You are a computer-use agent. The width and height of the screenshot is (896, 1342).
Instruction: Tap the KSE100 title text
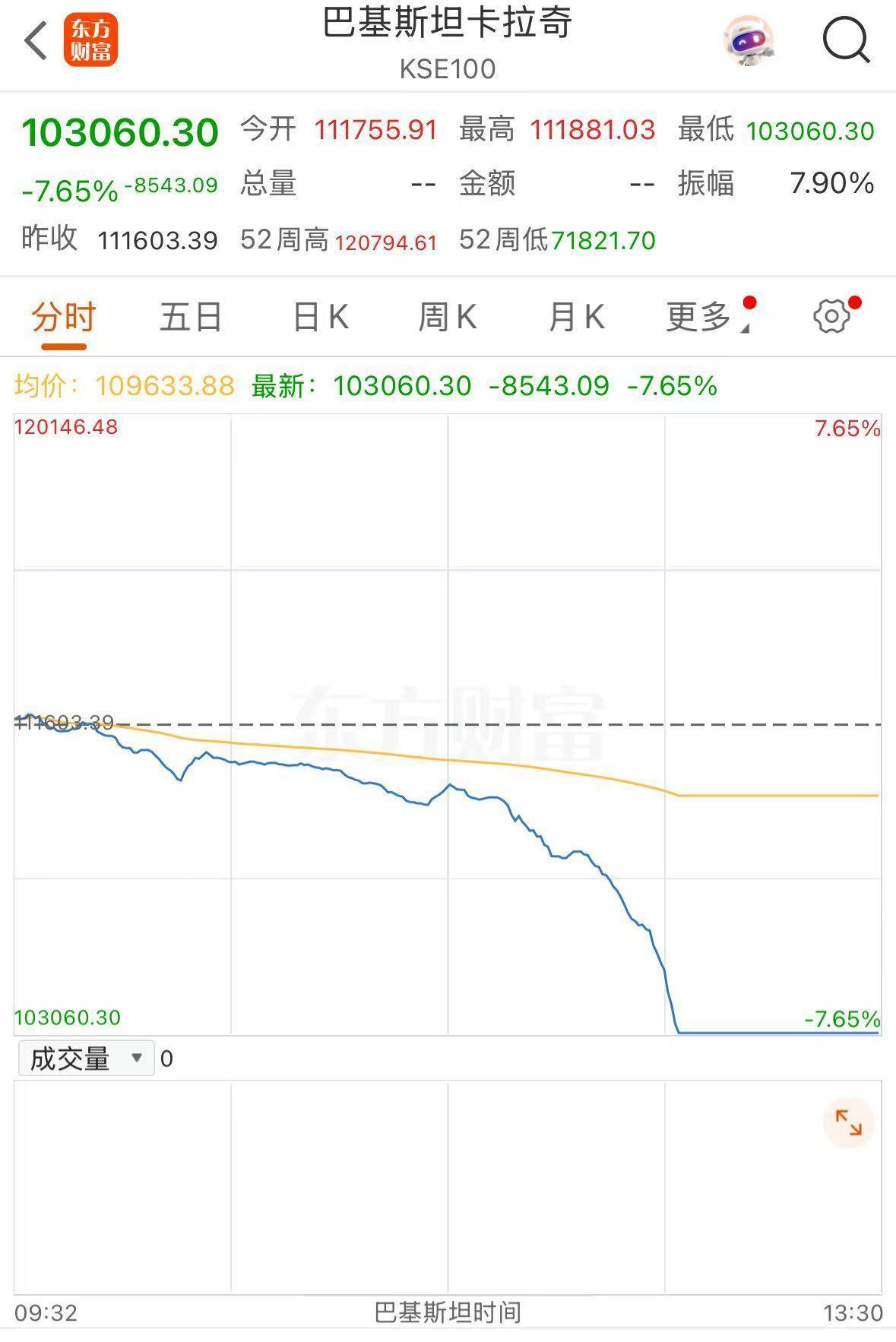click(447, 69)
